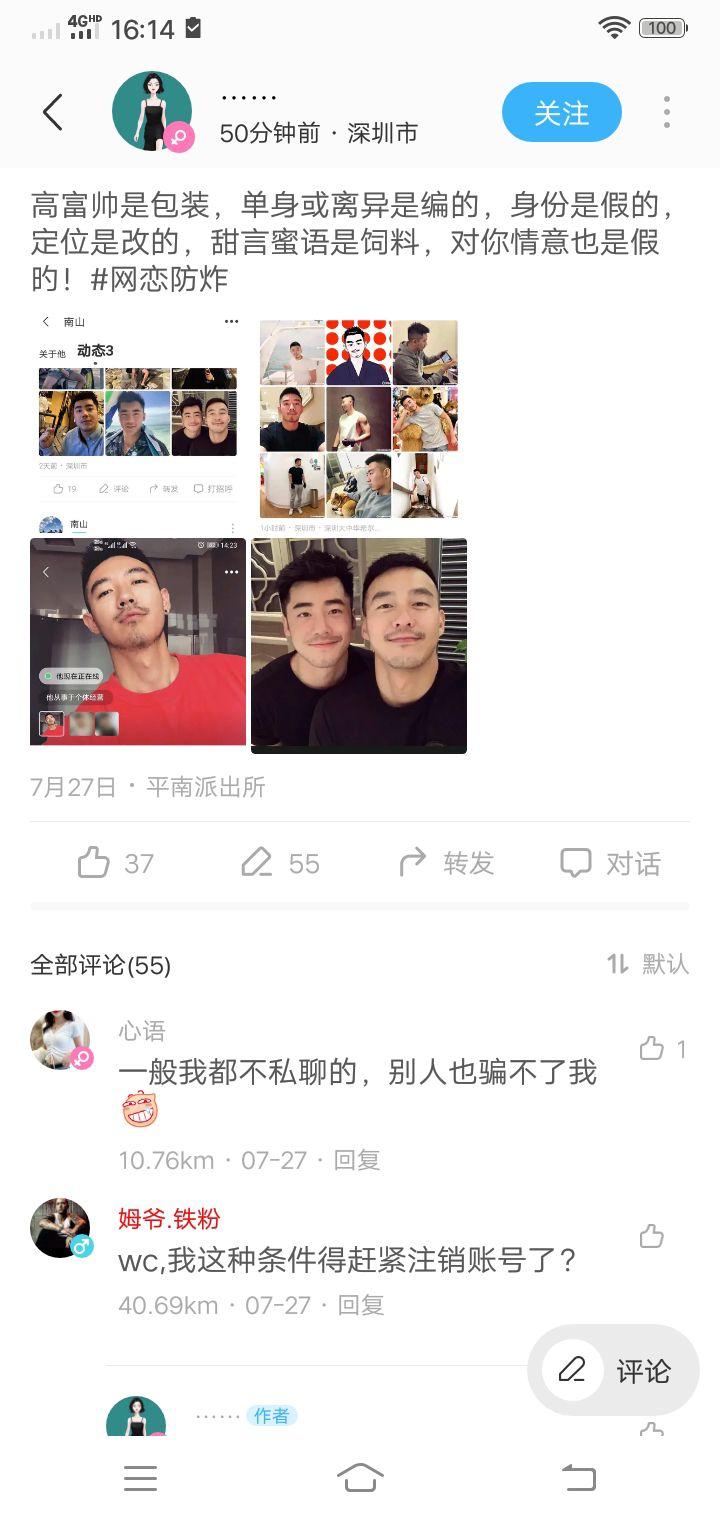View the fourth image of two men
Image resolution: width=720 pixels, height=1520 pixels.
tap(359, 645)
